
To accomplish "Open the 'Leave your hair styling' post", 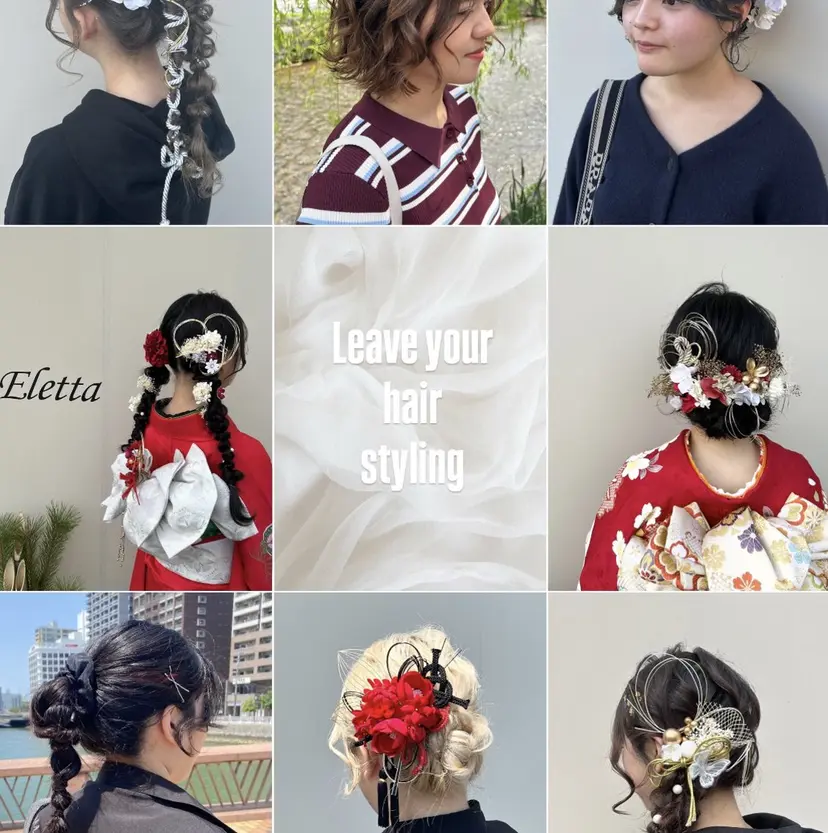I will click(410, 408).
